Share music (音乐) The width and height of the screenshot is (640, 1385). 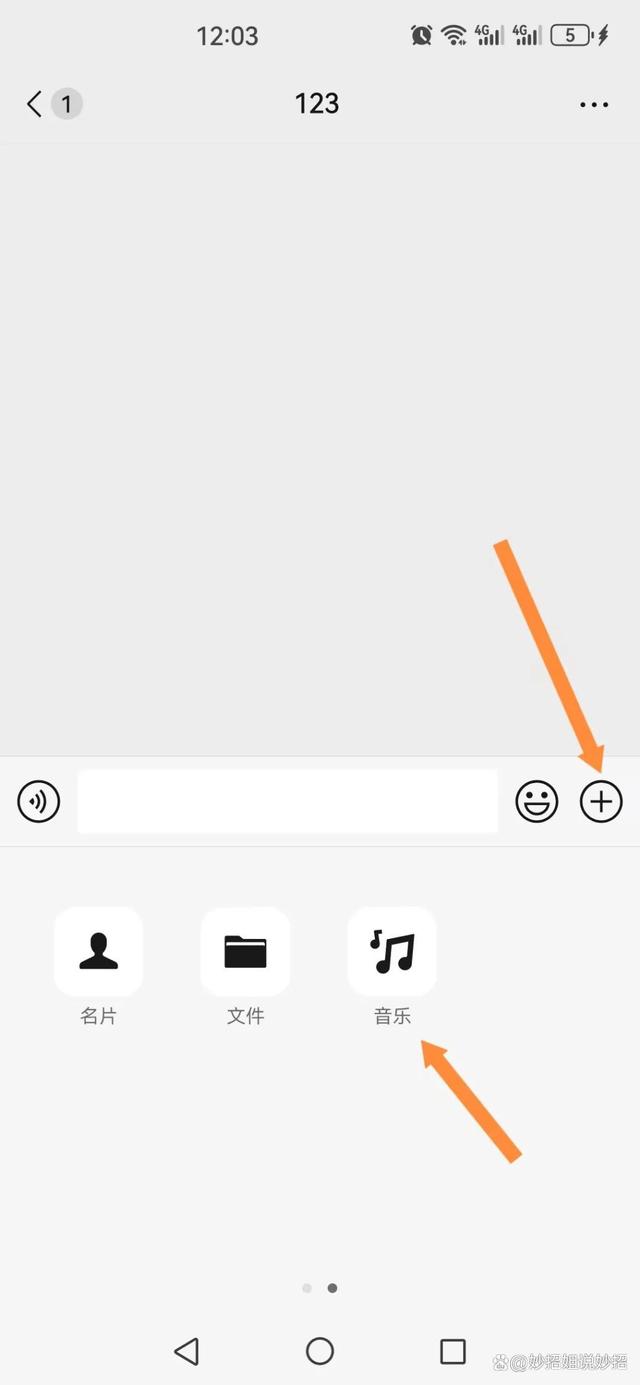click(x=392, y=952)
